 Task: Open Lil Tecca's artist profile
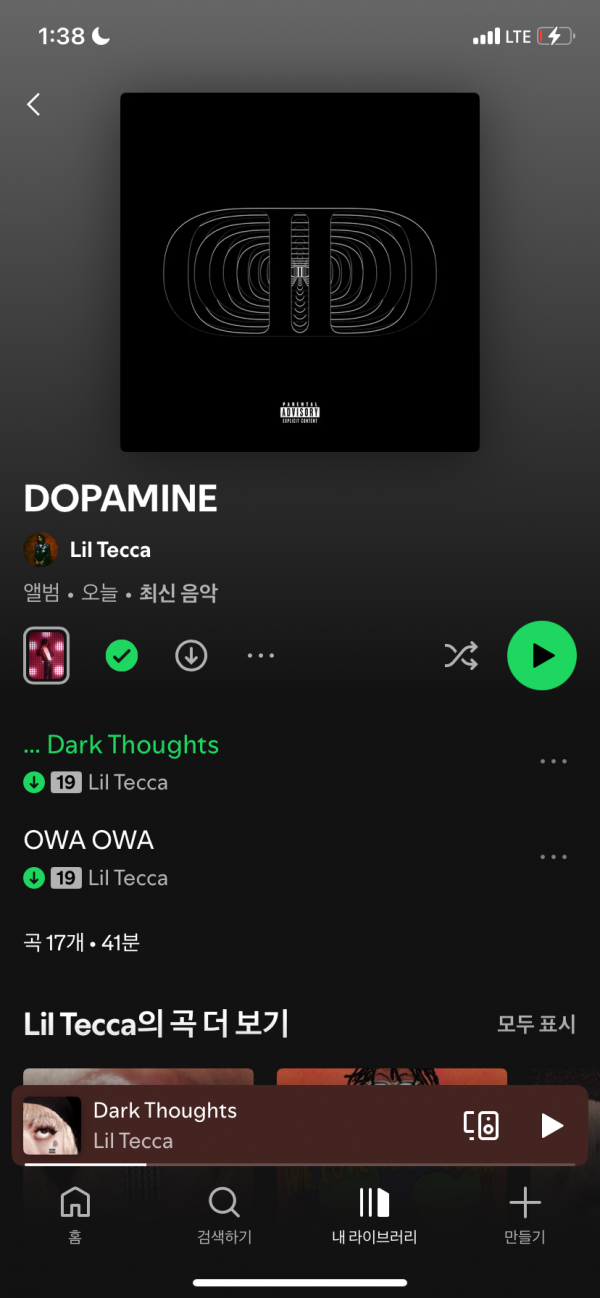pyautogui.click(x=109, y=550)
